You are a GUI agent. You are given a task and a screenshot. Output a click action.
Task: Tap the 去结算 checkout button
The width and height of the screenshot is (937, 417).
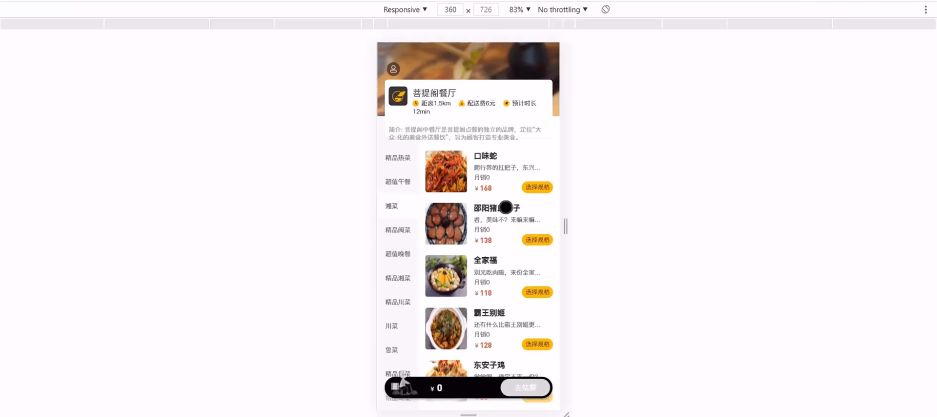[x=525, y=388]
